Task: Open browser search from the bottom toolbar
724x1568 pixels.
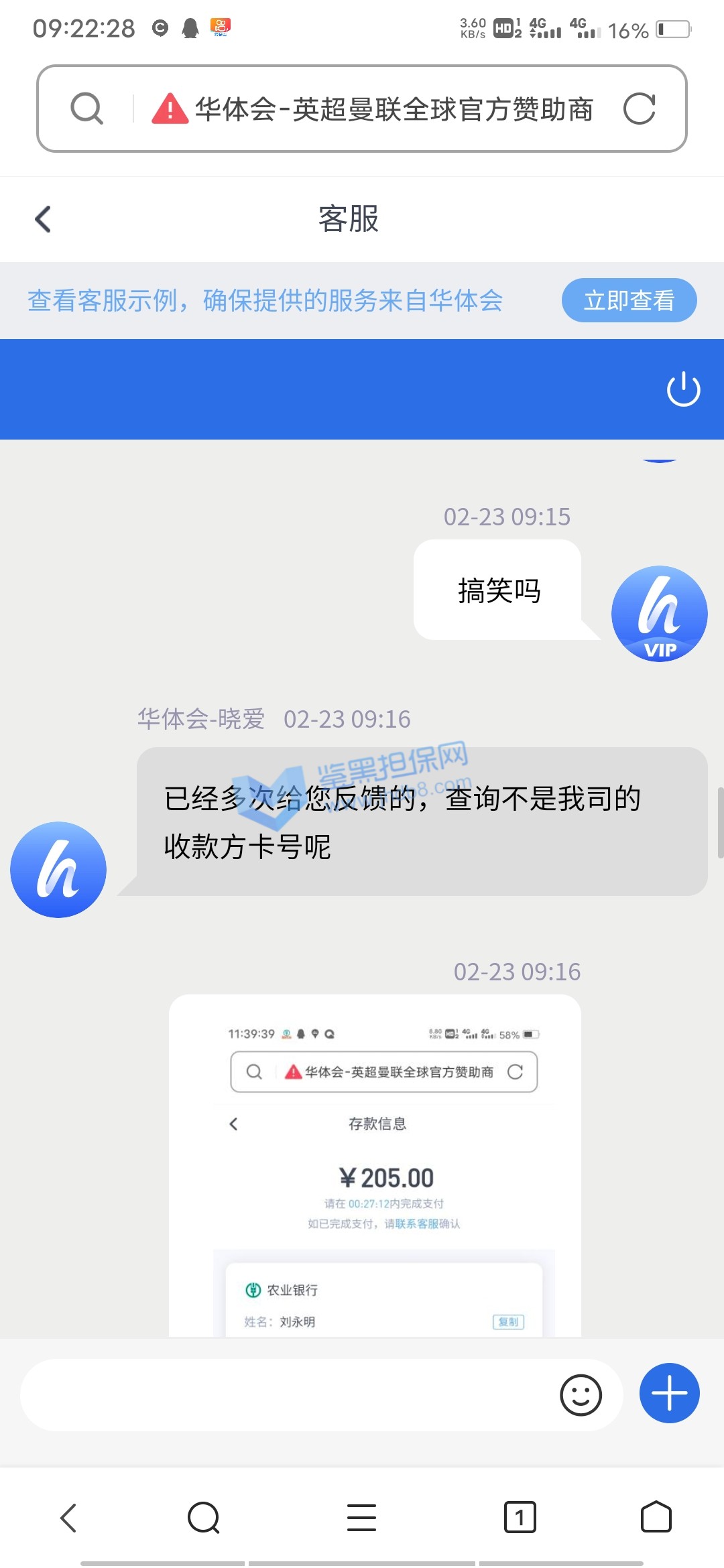Action: pos(204,1518)
